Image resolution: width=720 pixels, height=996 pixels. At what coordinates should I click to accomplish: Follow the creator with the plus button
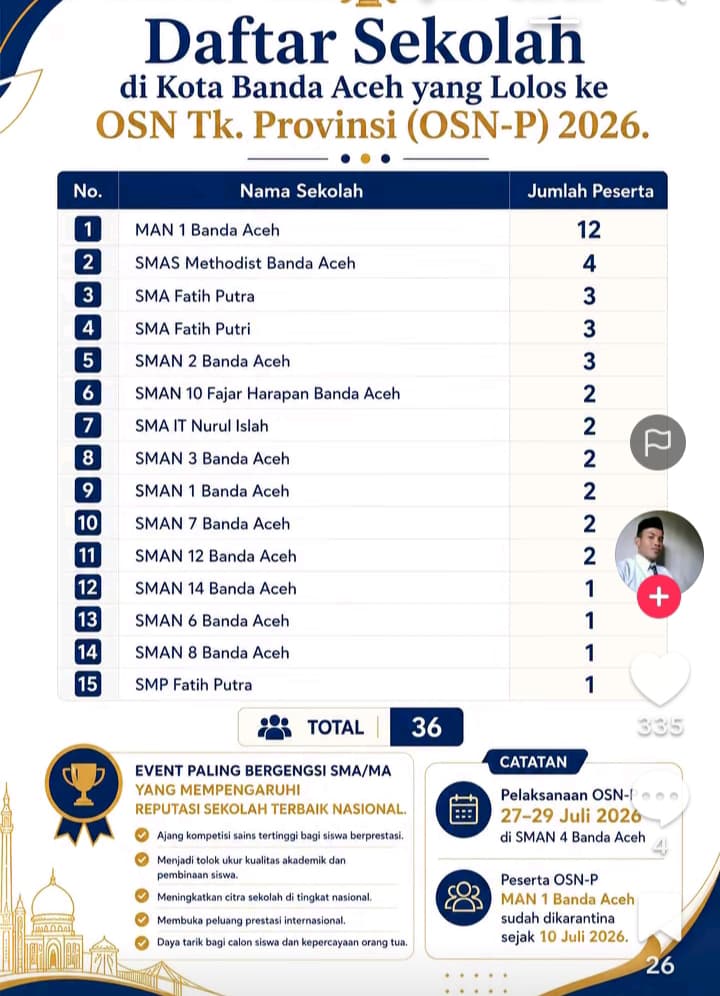tap(659, 597)
